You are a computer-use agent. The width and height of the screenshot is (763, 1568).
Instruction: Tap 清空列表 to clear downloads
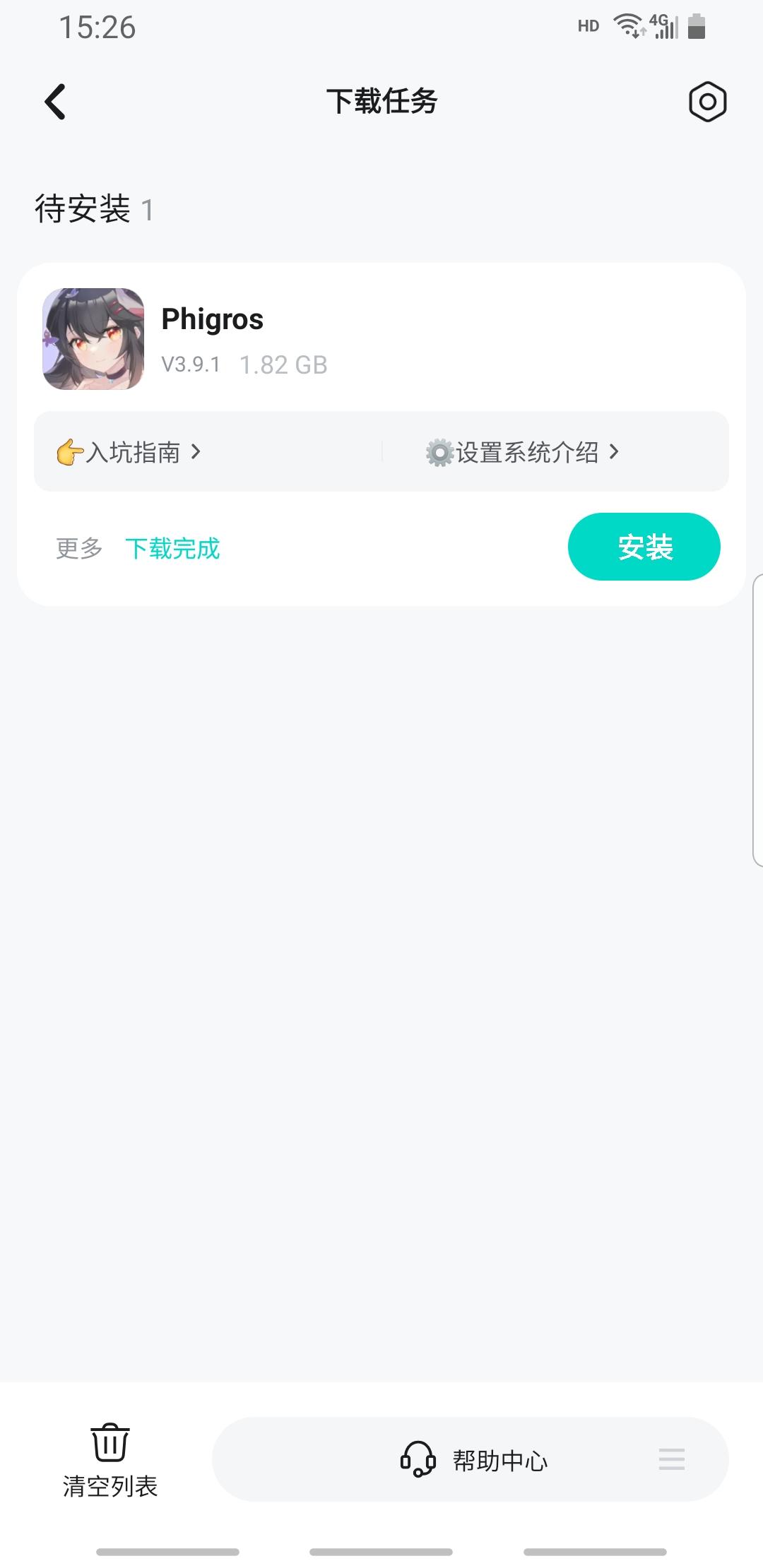pos(110,1487)
